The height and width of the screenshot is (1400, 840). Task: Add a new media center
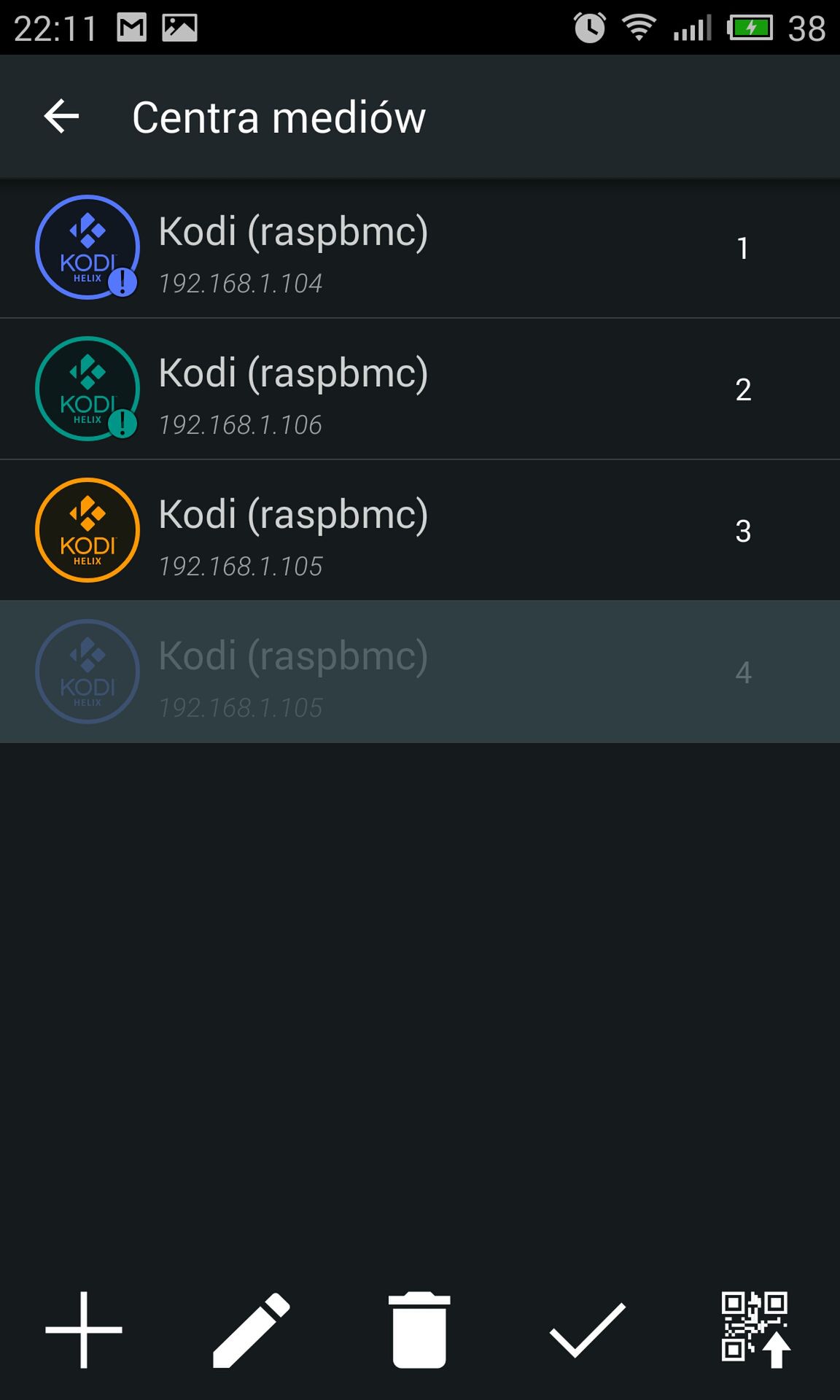coord(84,1329)
